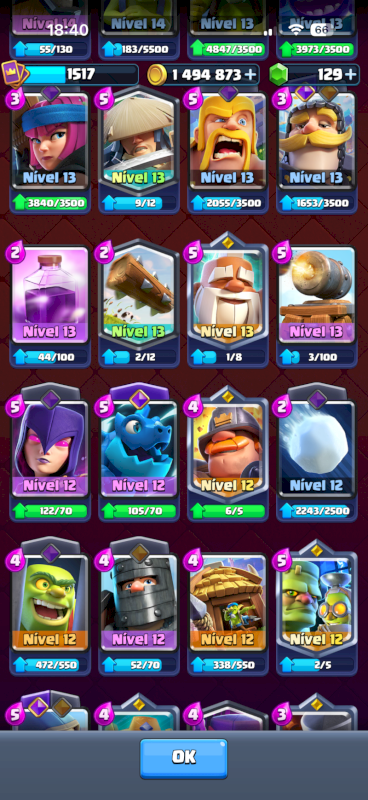Screen dimensions: 368x800
Task: Select the blue Electro Dragon card
Action: [x=139, y=454]
